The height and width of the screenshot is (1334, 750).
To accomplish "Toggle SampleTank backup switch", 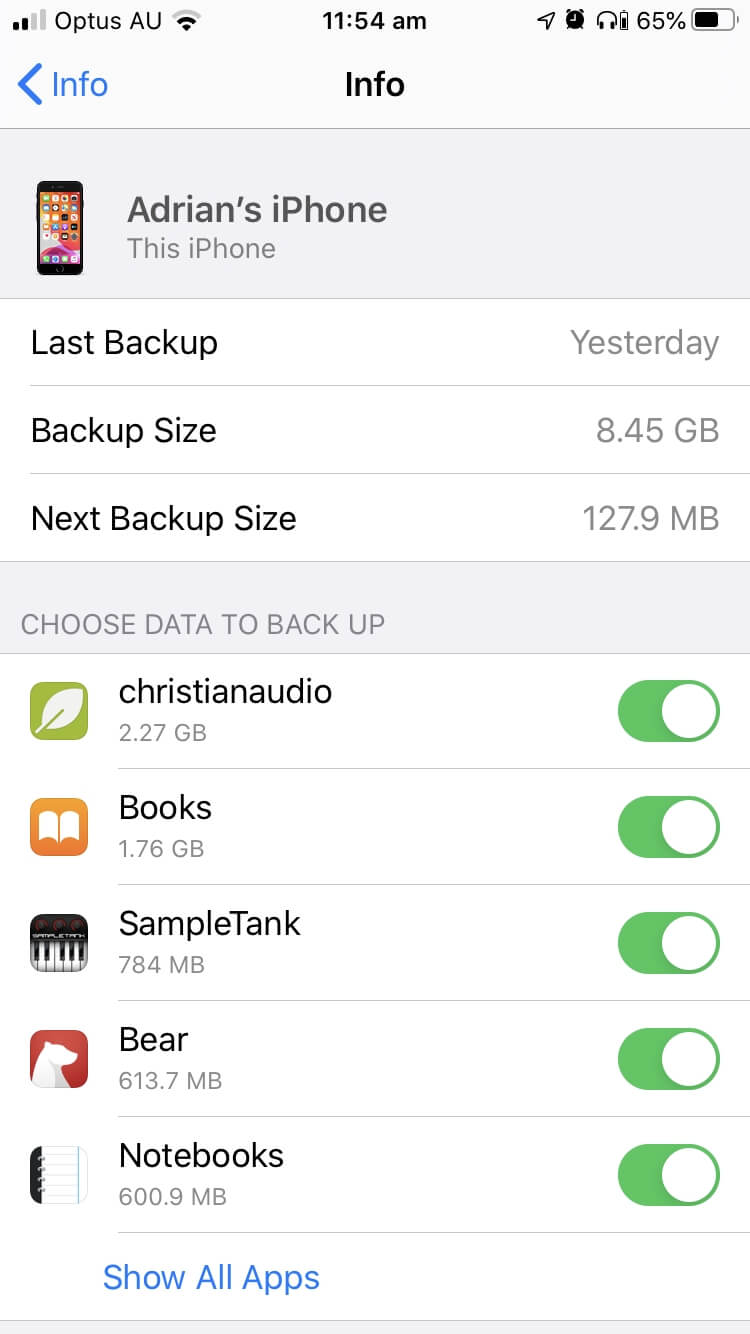I will coord(668,943).
